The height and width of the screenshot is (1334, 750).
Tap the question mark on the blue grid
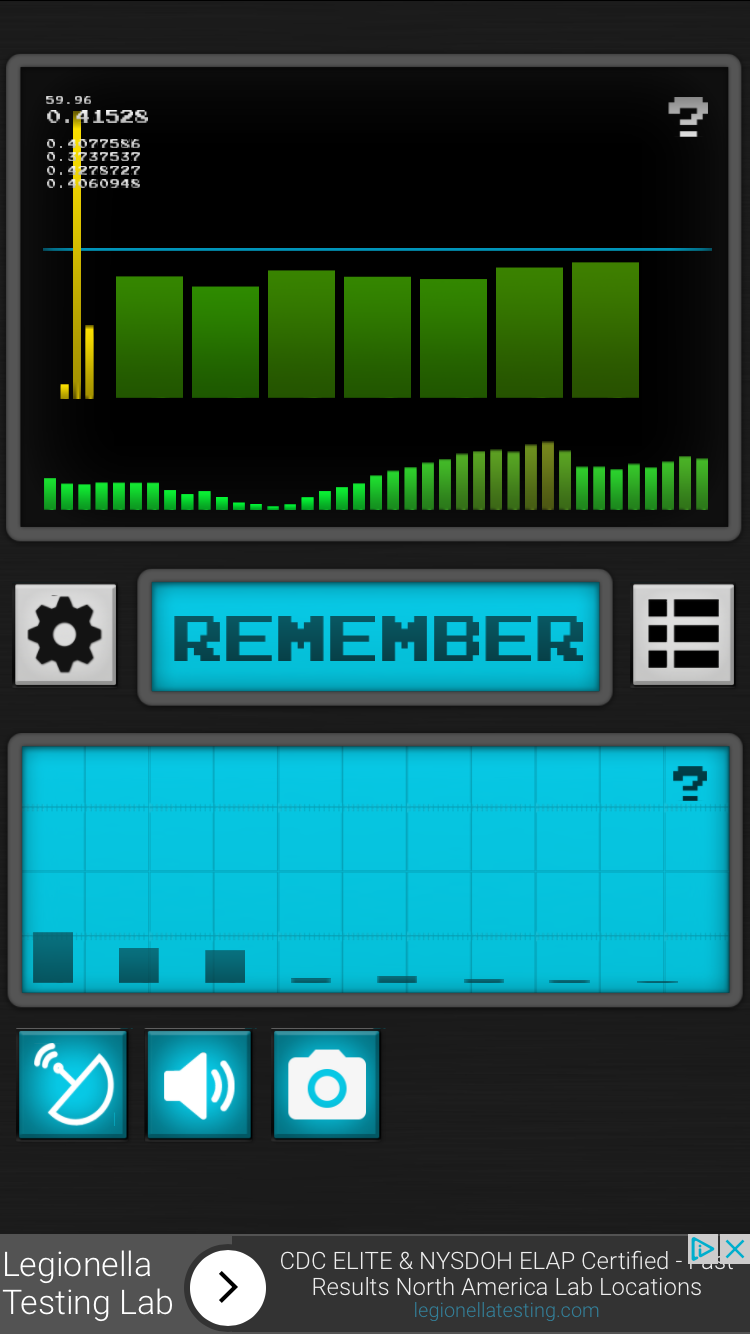pos(690,783)
